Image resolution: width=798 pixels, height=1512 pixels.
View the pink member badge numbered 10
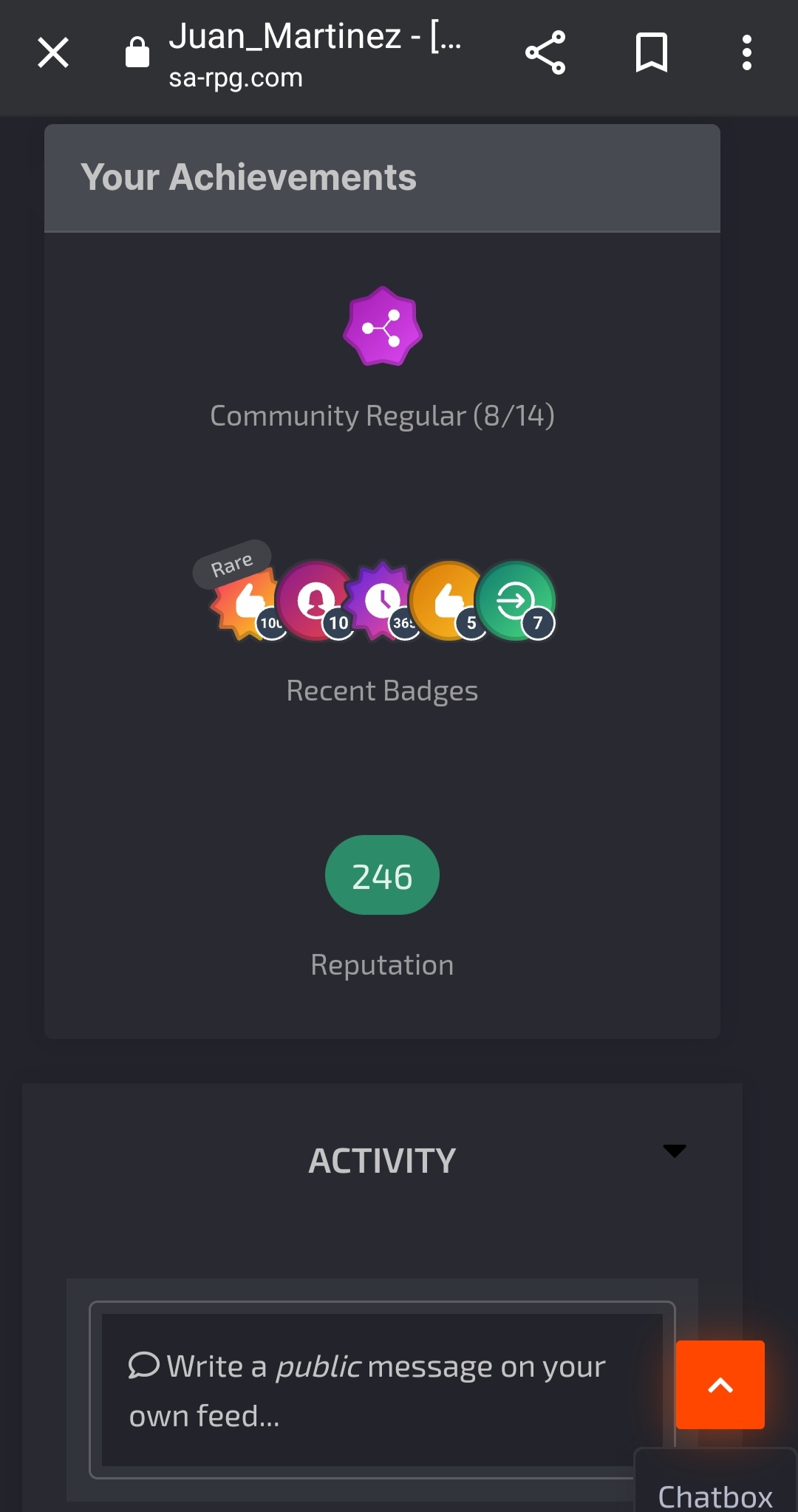click(315, 600)
